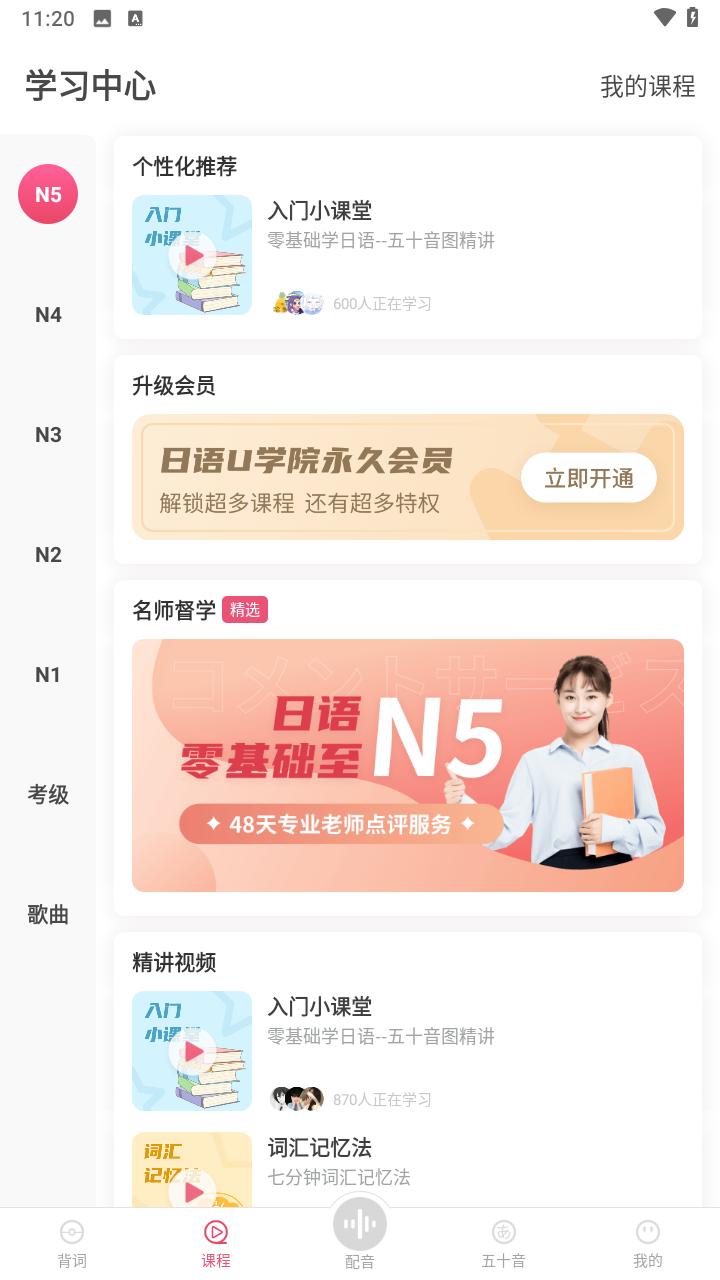The height and width of the screenshot is (1280, 720).
Task: Switch to the N2 level tab
Action: [48, 555]
